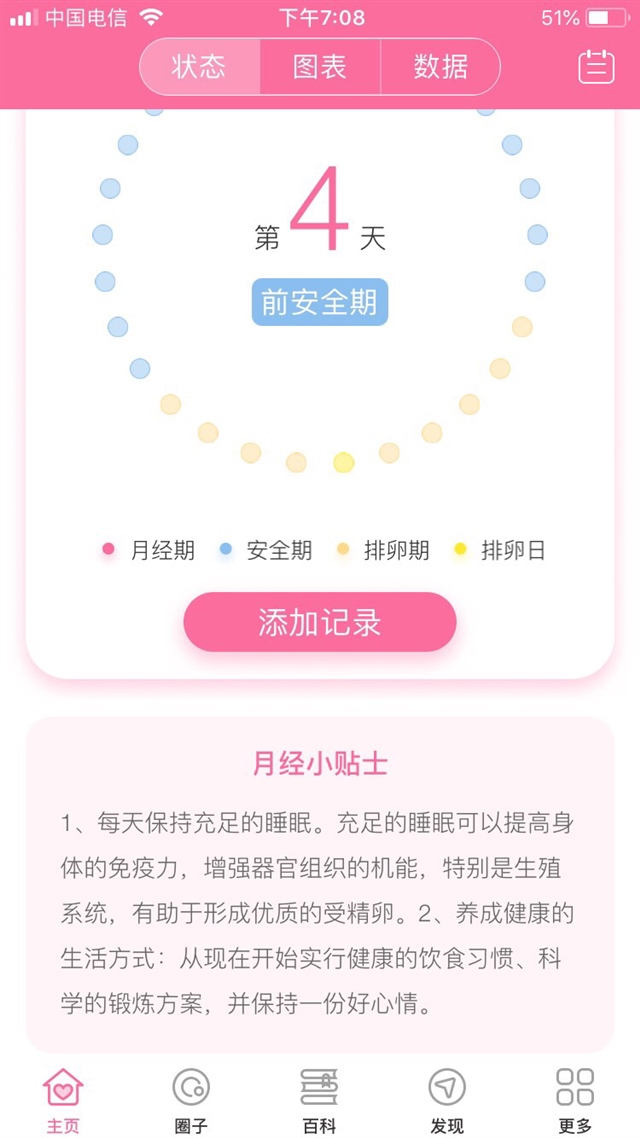Select the 状态 segment
The image size is (640, 1138).
(x=199, y=67)
